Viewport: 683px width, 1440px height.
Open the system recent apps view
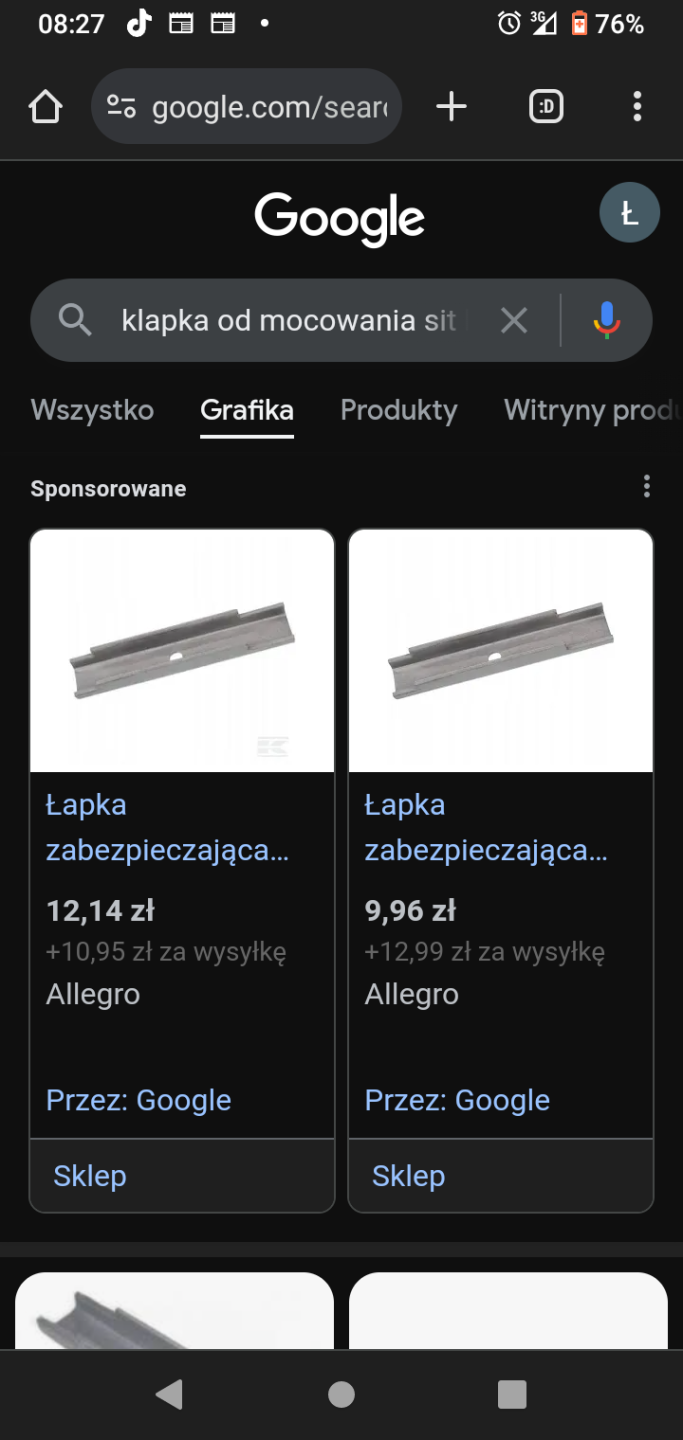pyautogui.click(x=511, y=1394)
